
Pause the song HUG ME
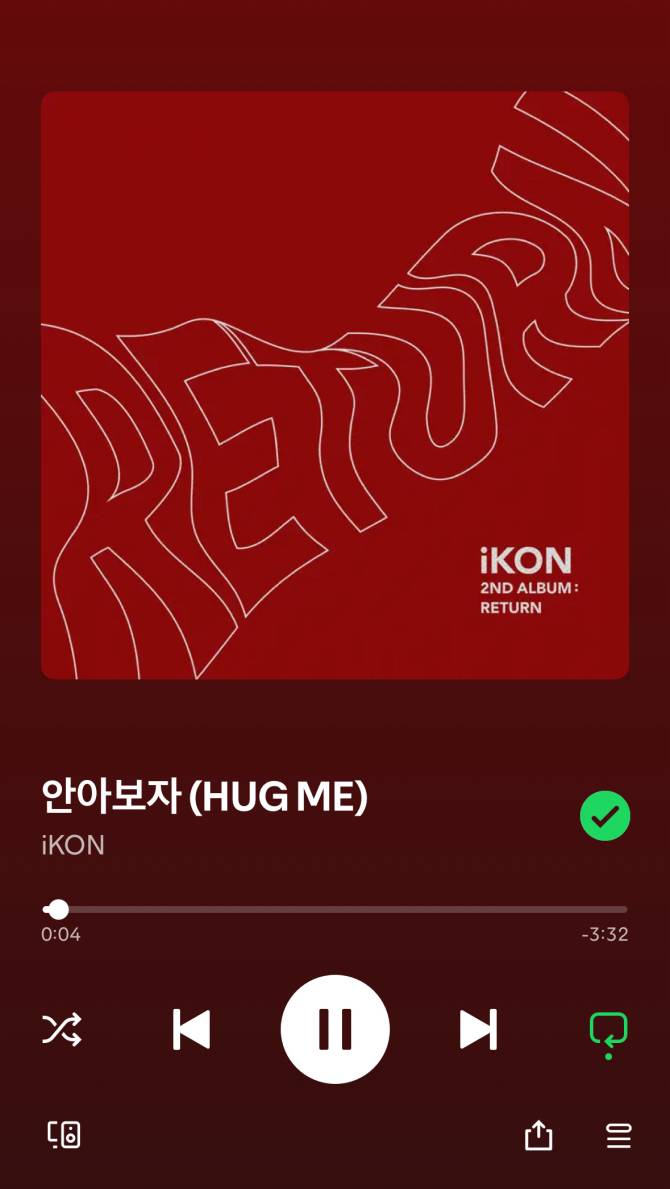pyautogui.click(x=335, y=1029)
